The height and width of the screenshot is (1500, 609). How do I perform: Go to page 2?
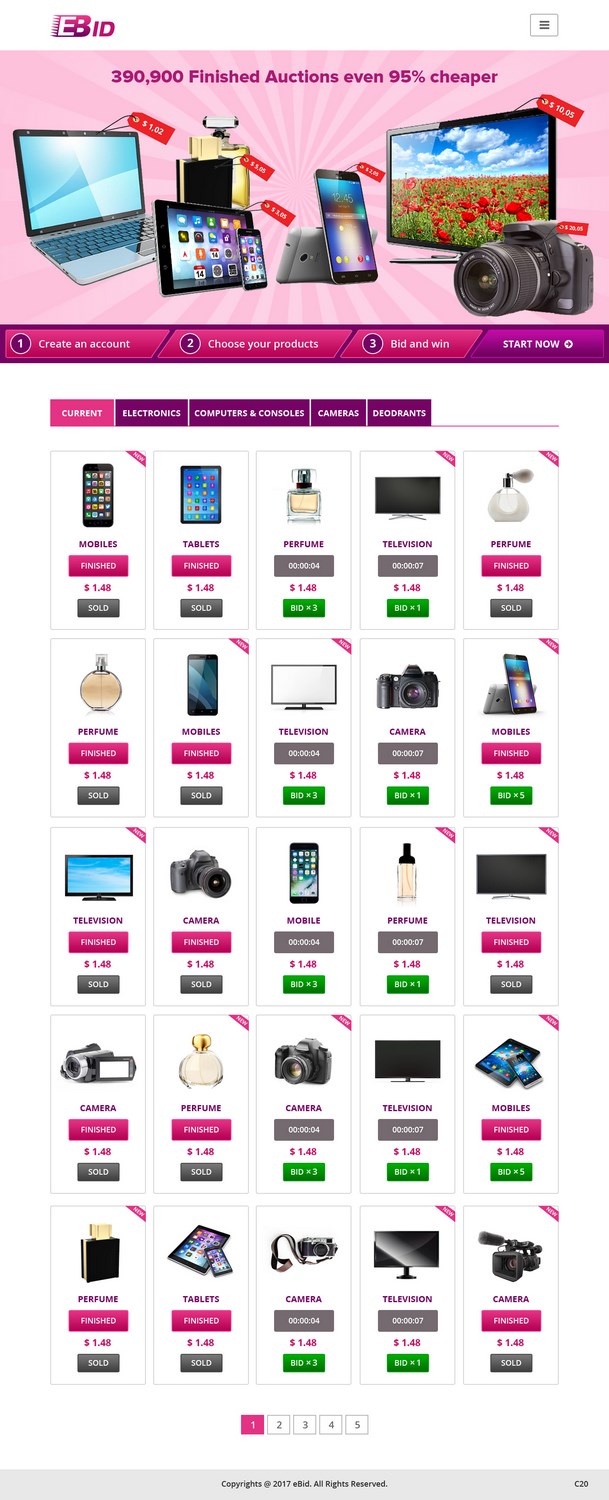pos(279,1424)
